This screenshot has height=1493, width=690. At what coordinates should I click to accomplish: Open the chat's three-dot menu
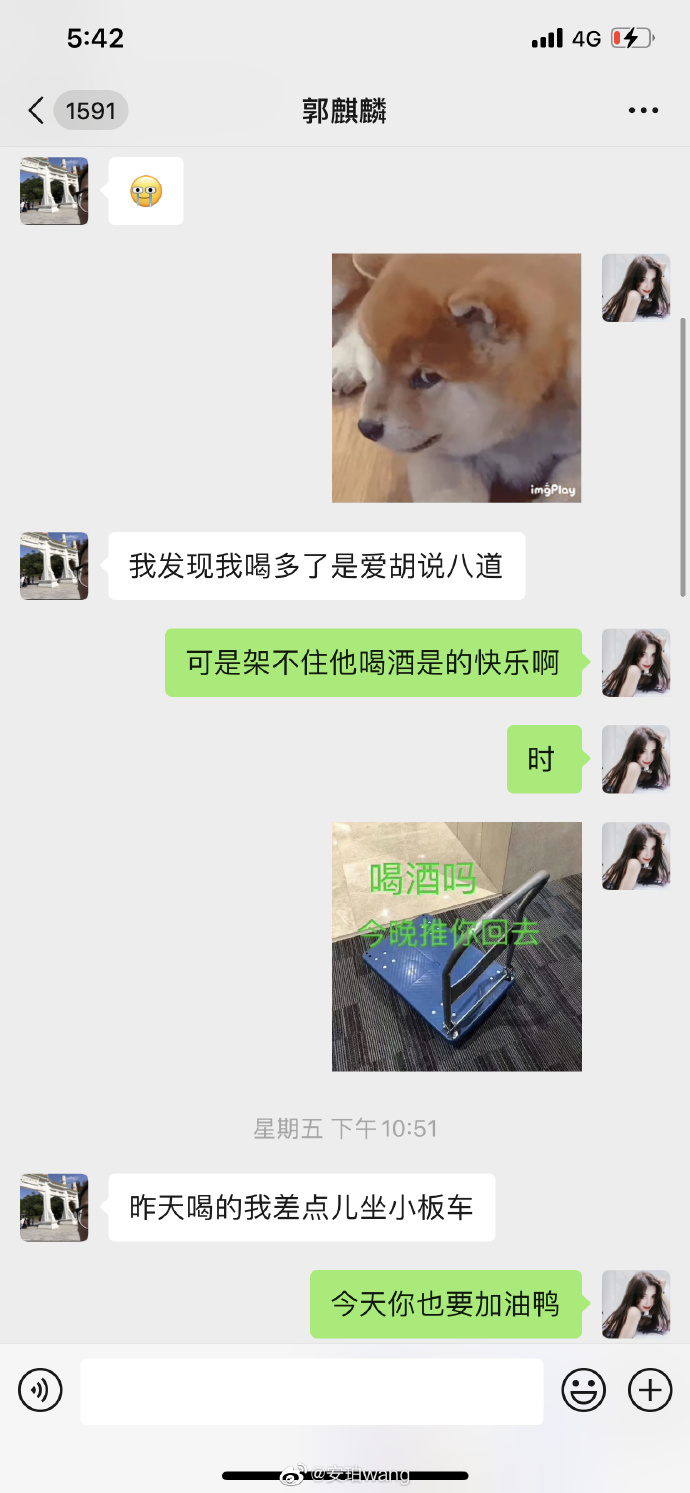[643, 110]
